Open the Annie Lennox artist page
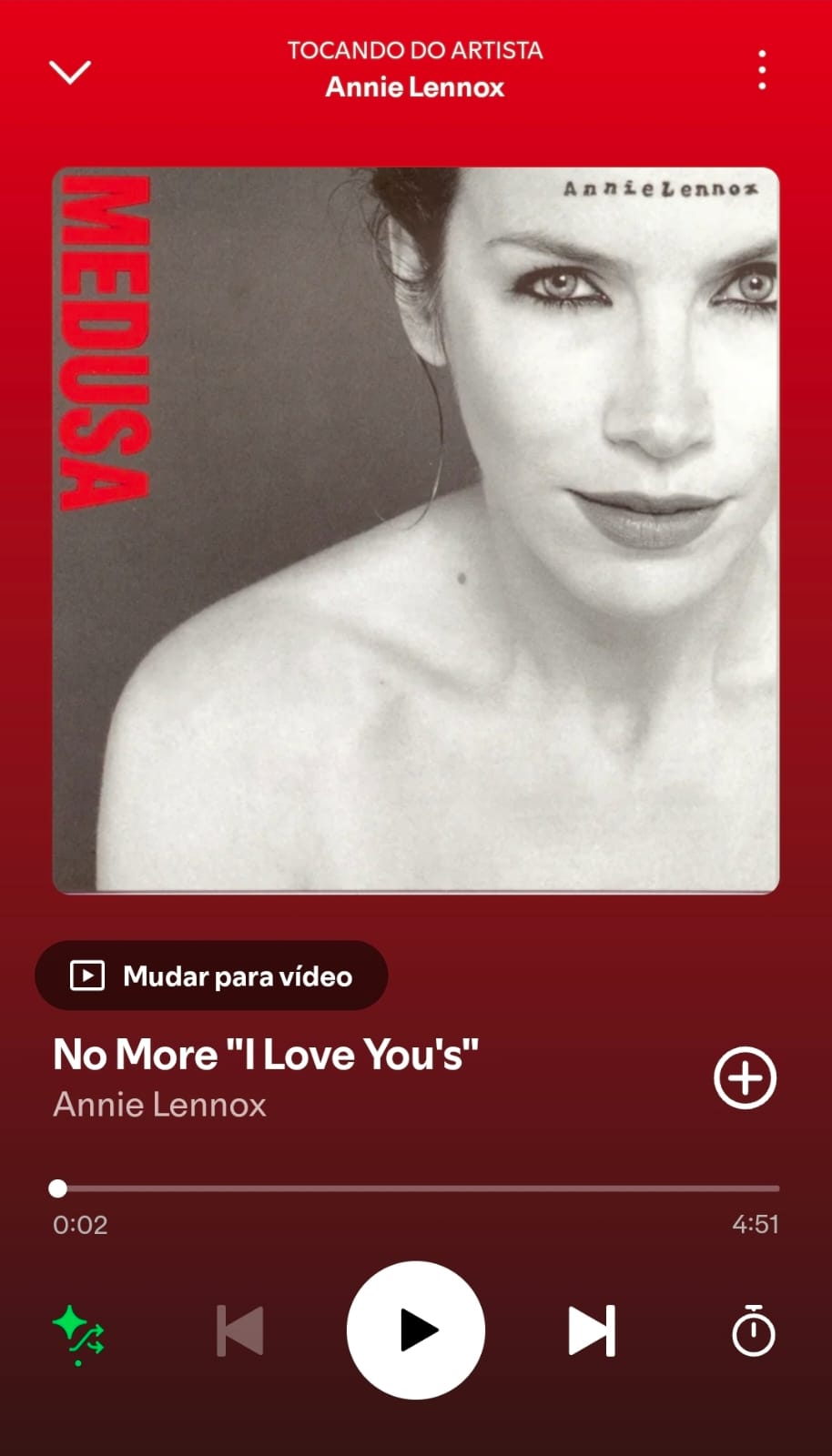832x1456 pixels. point(159,1105)
